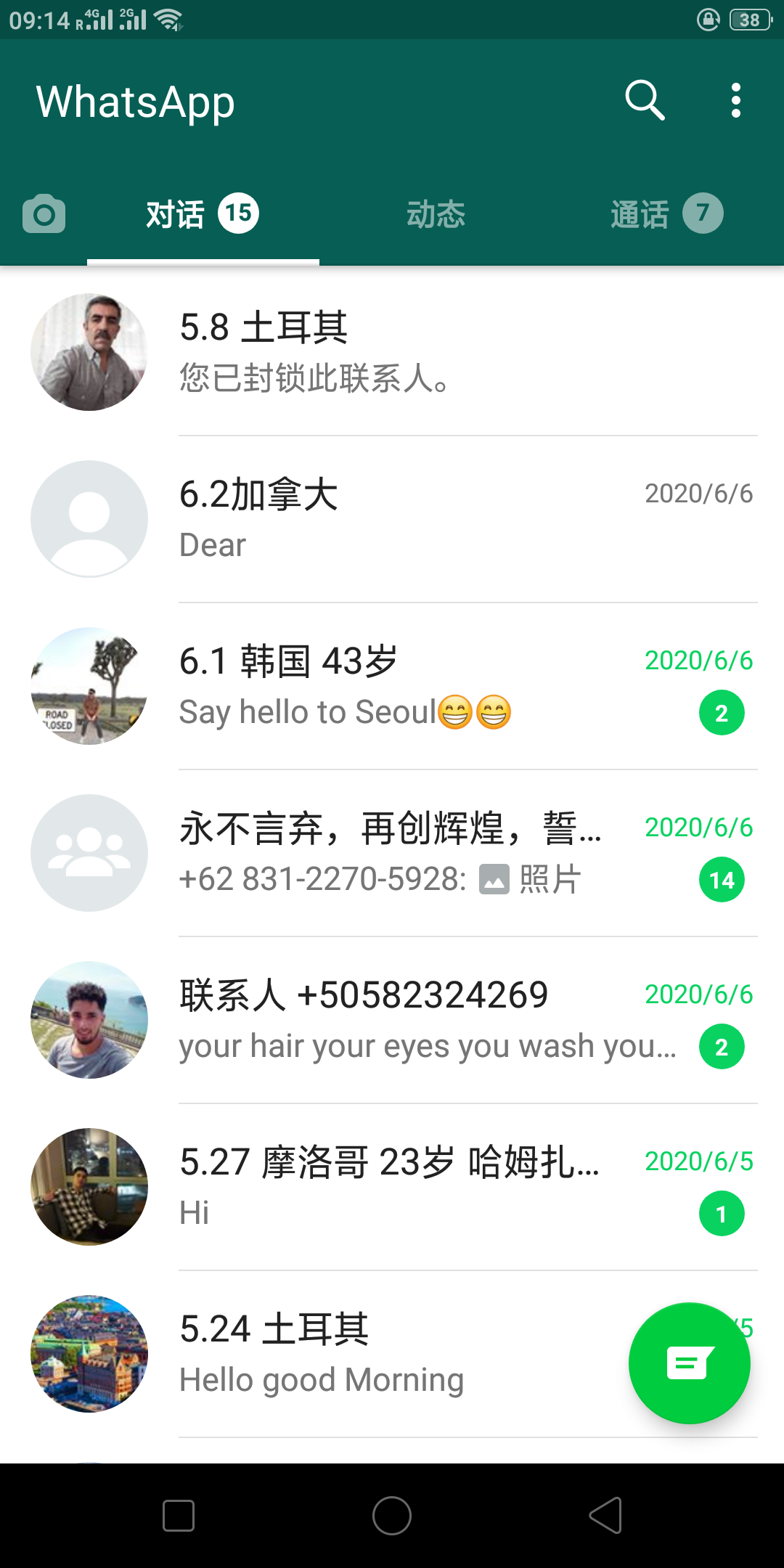Select the 对话 tab with 15 unread
784x1568 pixels.
203,213
